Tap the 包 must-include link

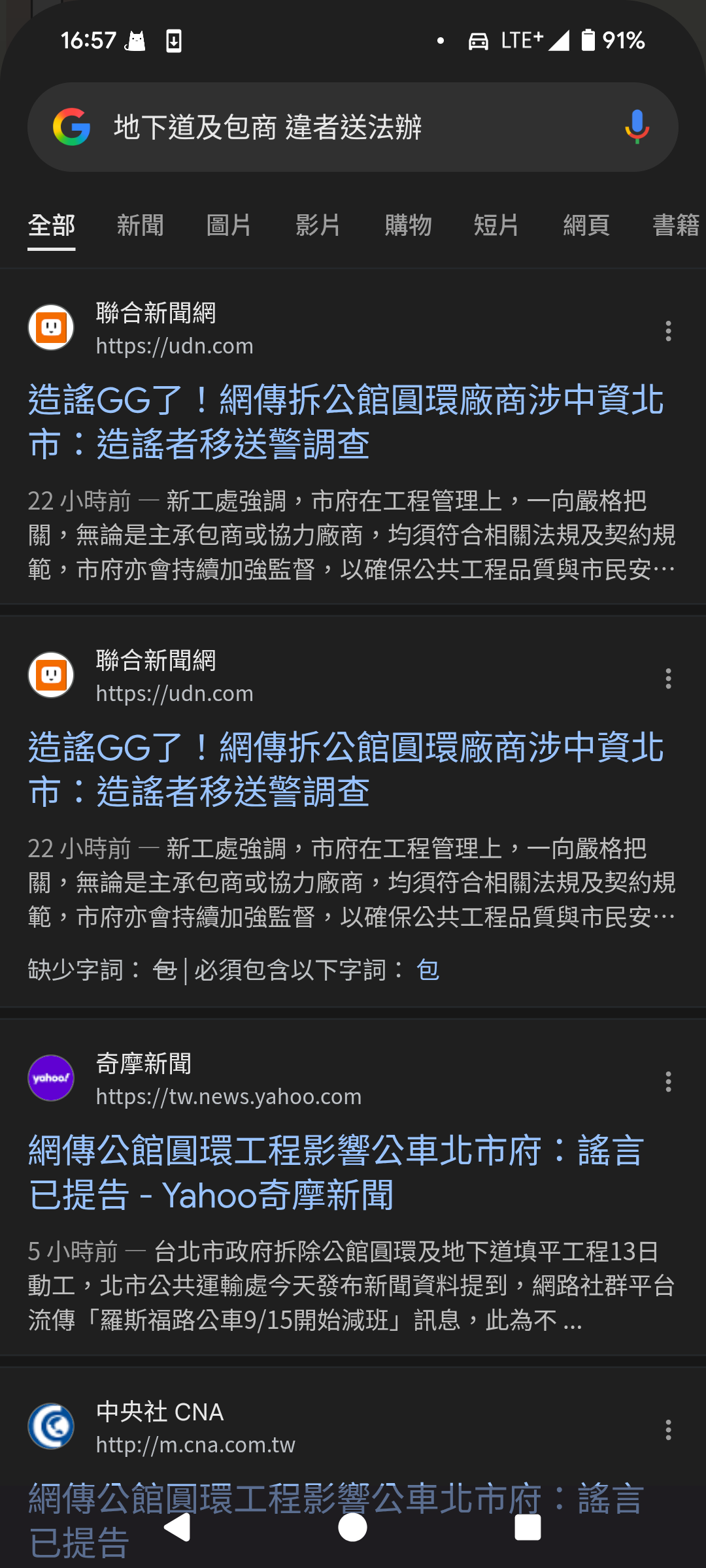click(x=428, y=970)
